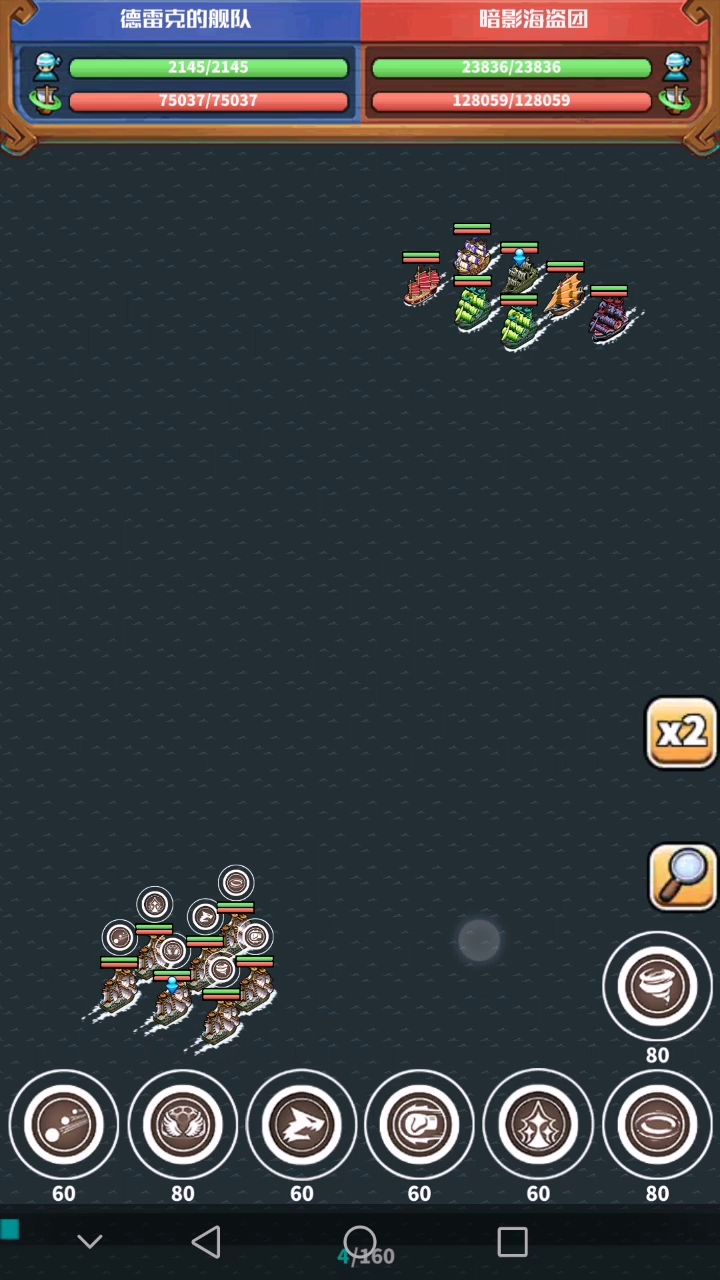Activate the tornado skill
Viewport: 720px width, 1280px height.
click(x=657, y=987)
